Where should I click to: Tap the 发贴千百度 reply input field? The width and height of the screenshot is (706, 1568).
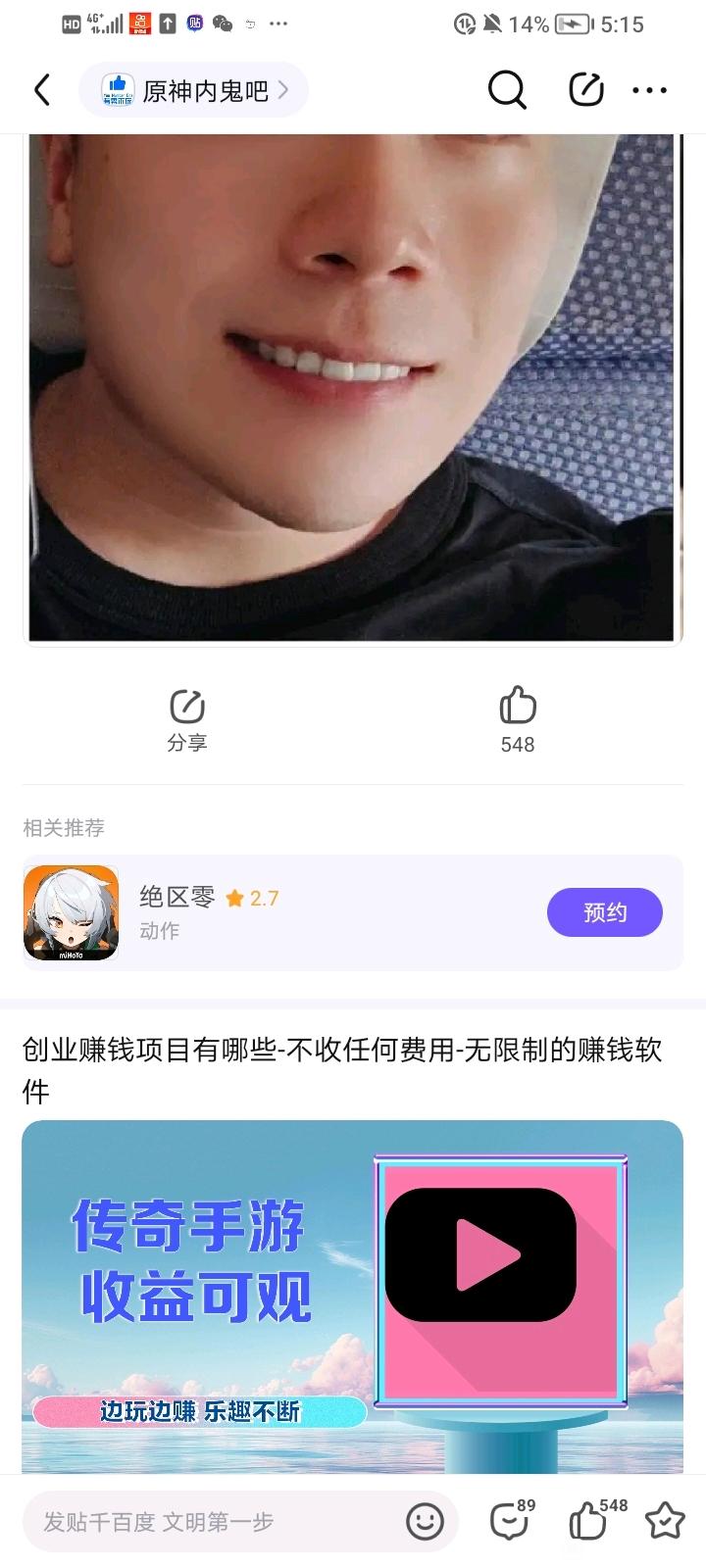(x=216, y=1522)
